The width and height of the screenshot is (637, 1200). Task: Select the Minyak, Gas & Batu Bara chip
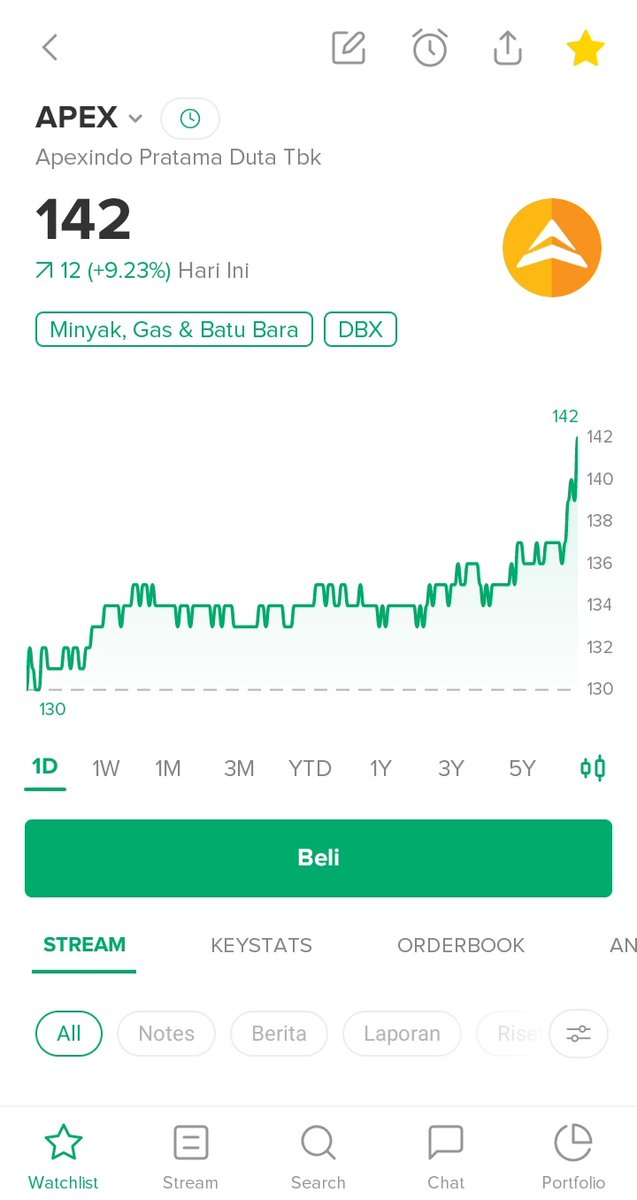(x=174, y=329)
